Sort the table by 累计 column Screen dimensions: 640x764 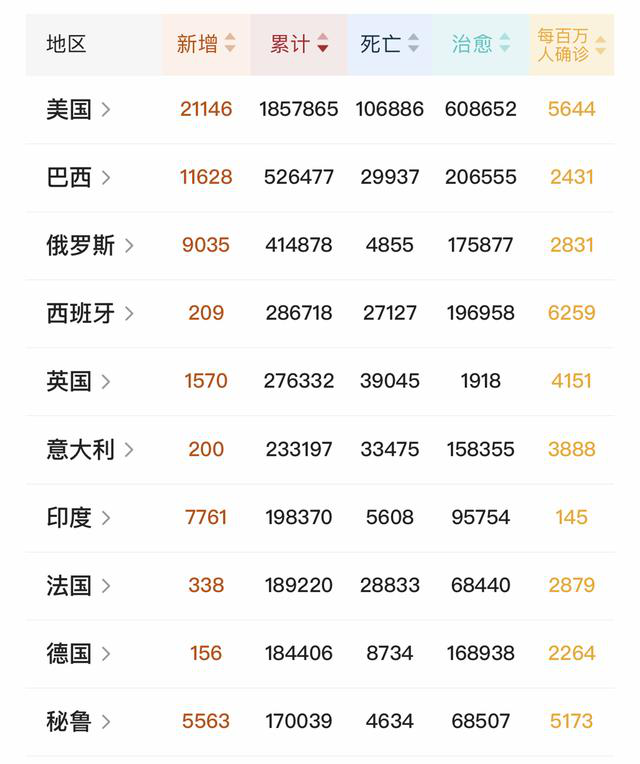[x=298, y=44]
